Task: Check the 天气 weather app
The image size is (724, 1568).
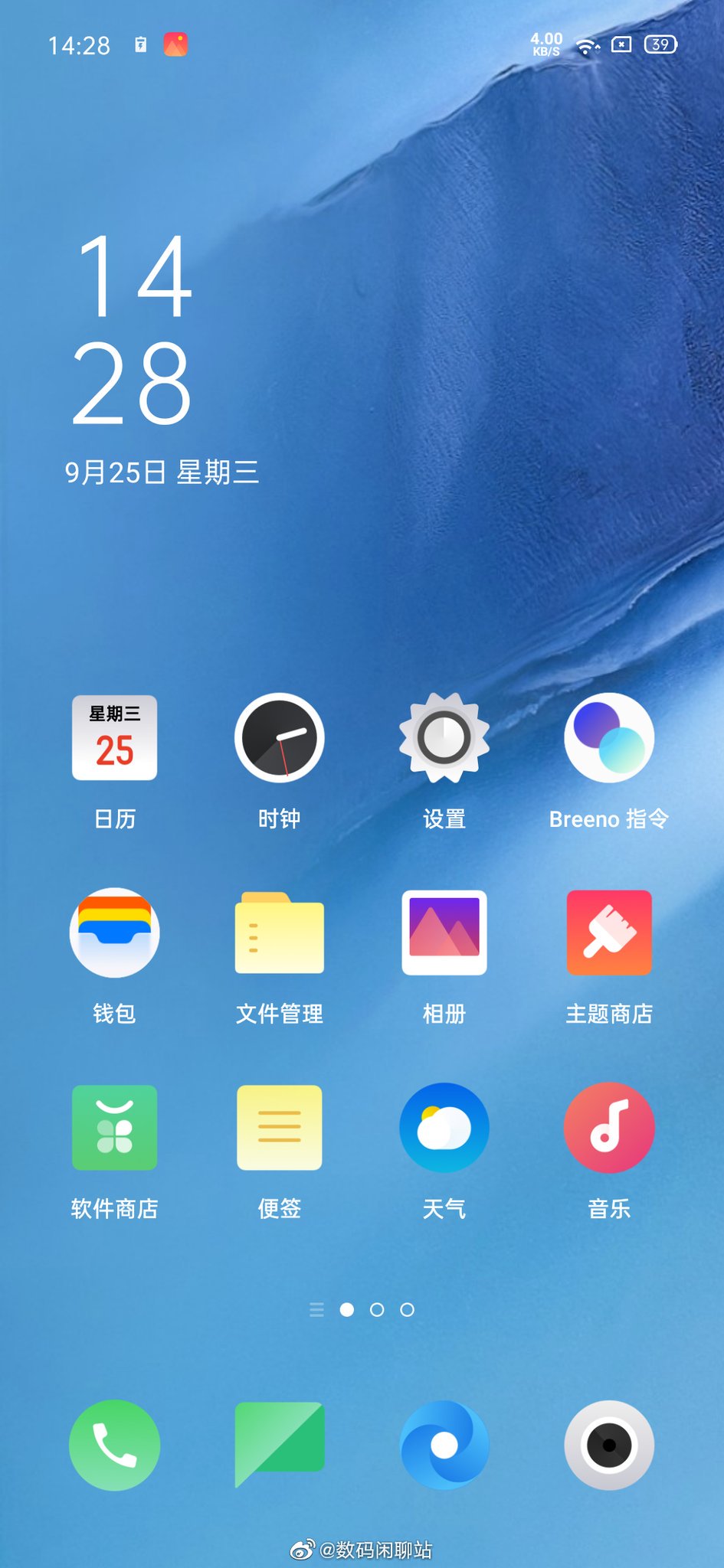Action: pyautogui.click(x=444, y=1127)
